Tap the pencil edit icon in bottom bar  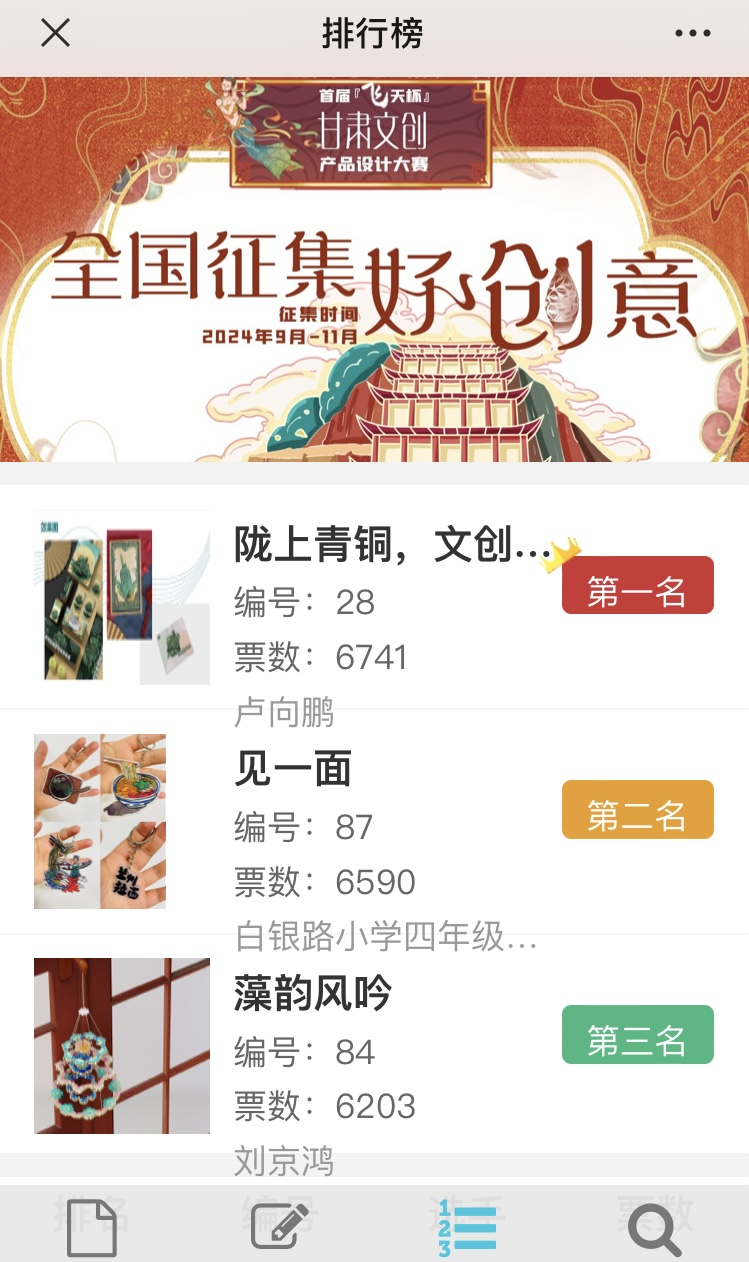[x=279, y=1228]
